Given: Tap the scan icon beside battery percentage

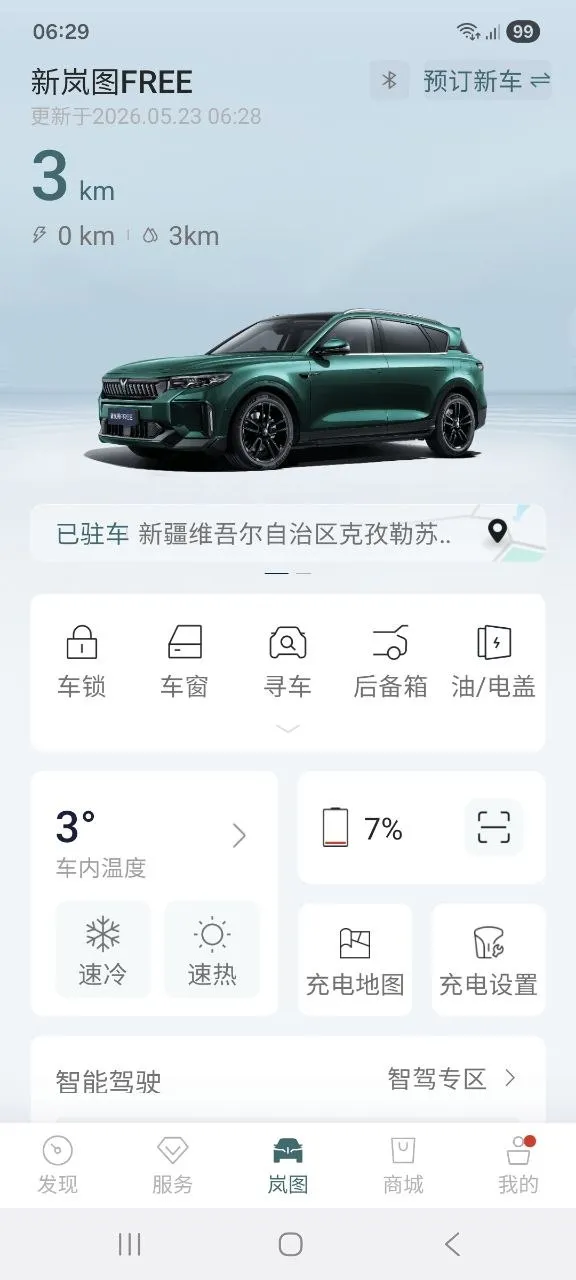Looking at the screenshot, I should 494,828.
